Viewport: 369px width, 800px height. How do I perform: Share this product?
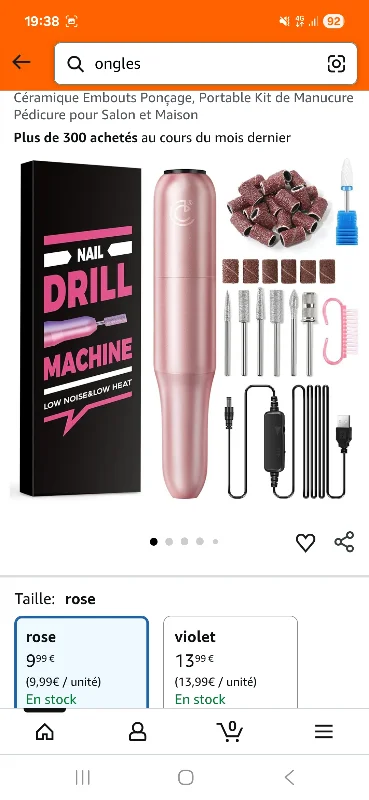point(344,542)
